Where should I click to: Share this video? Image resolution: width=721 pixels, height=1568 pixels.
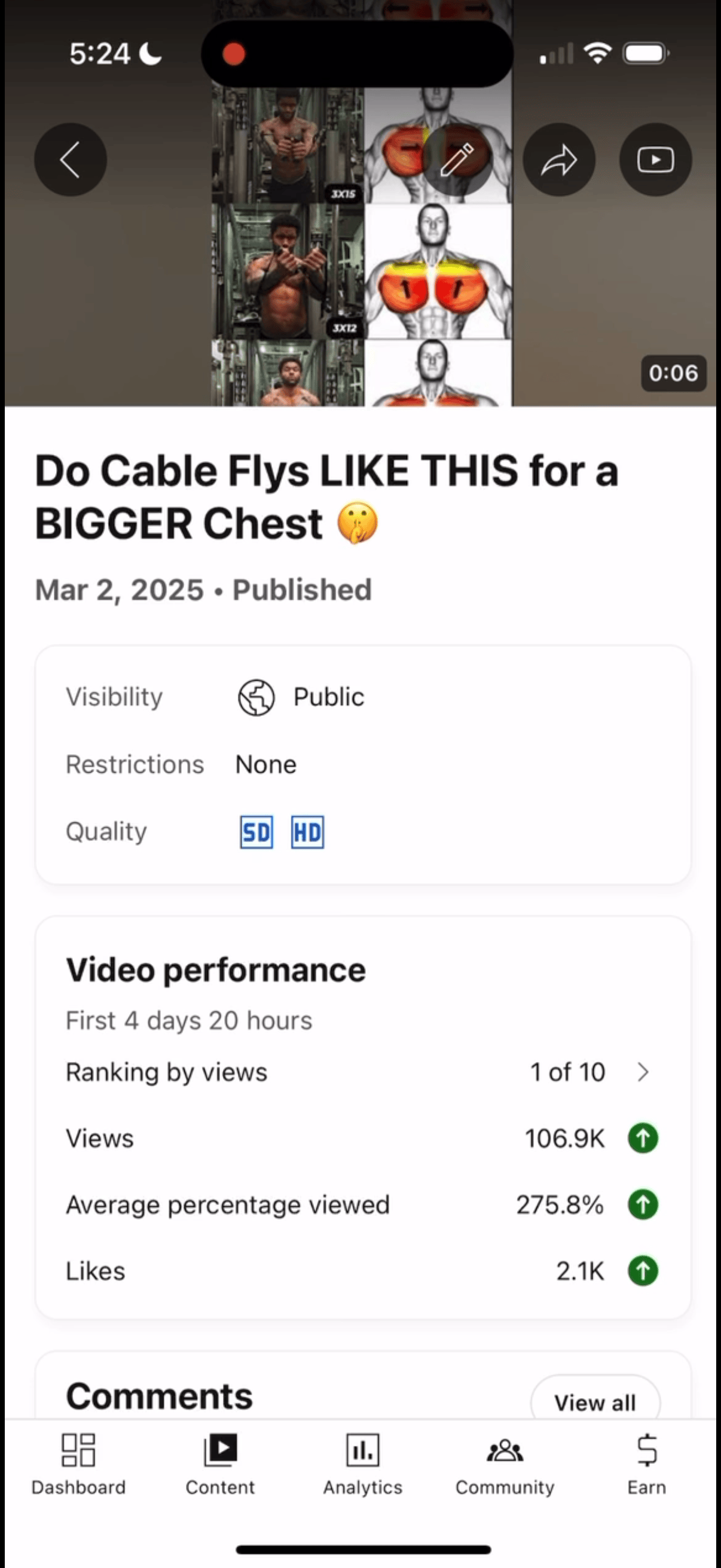click(x=558, y=160)
